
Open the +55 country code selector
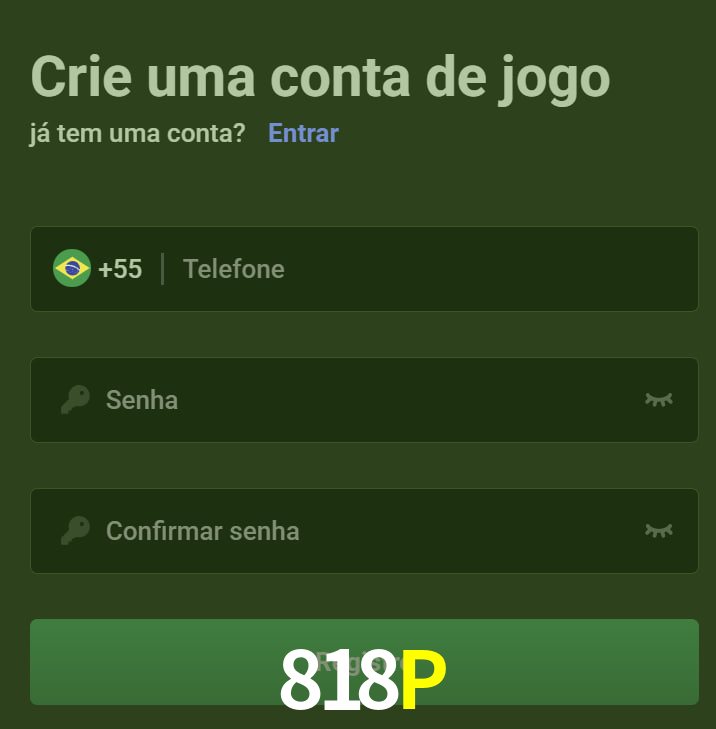pyautogui.click(x=98, y=269)
